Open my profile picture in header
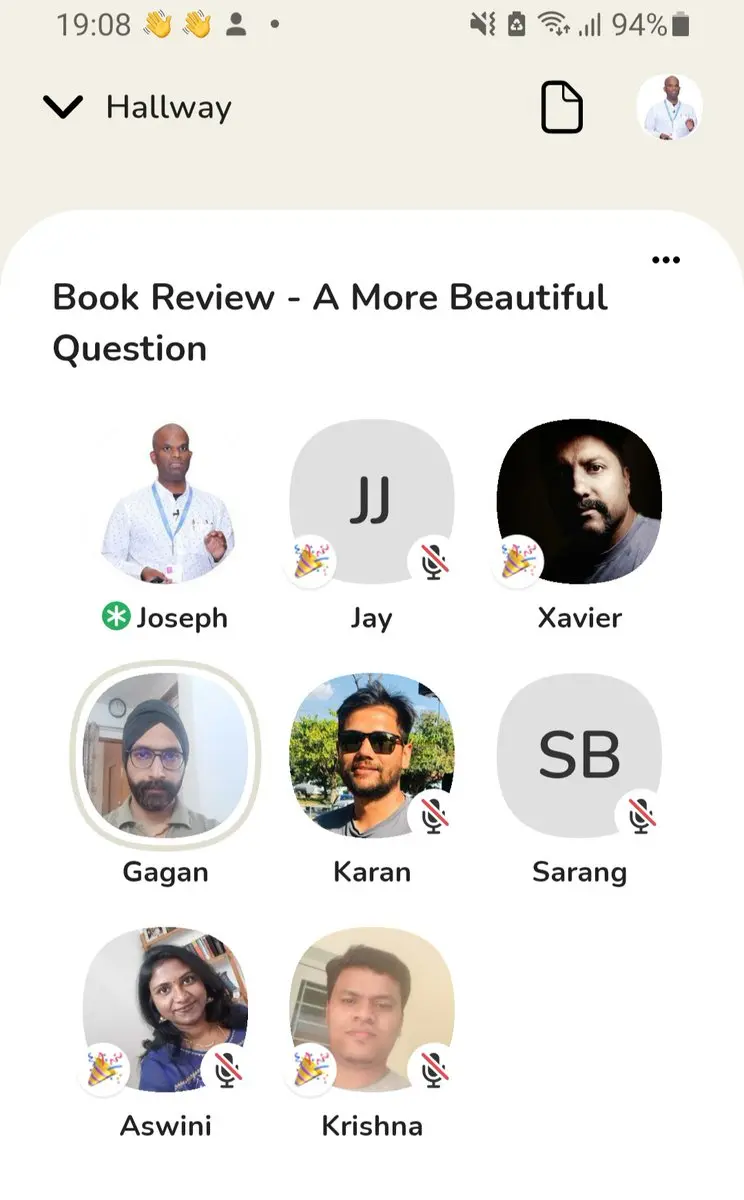The height and width of the screenshot is (1200, 744). (670, 106)
